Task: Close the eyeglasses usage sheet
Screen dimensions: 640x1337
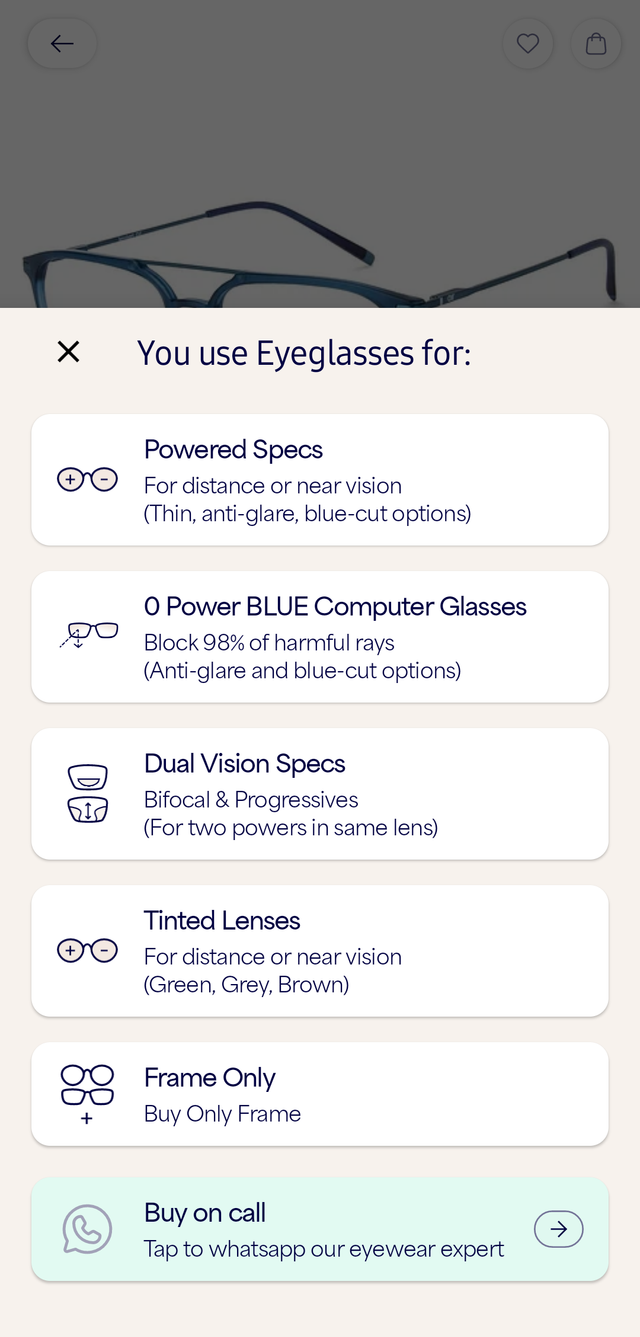Action: [x=68, y=352]
